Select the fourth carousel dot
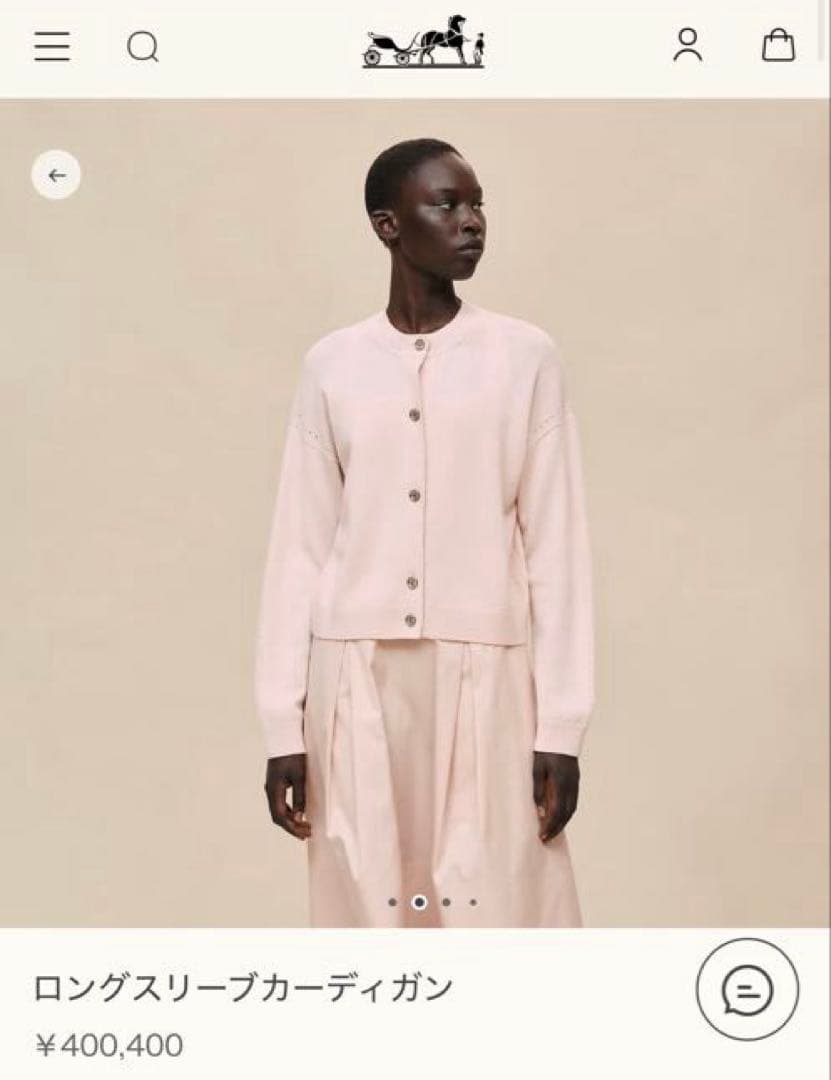The image size is (831, 1080). coord(470,903)
